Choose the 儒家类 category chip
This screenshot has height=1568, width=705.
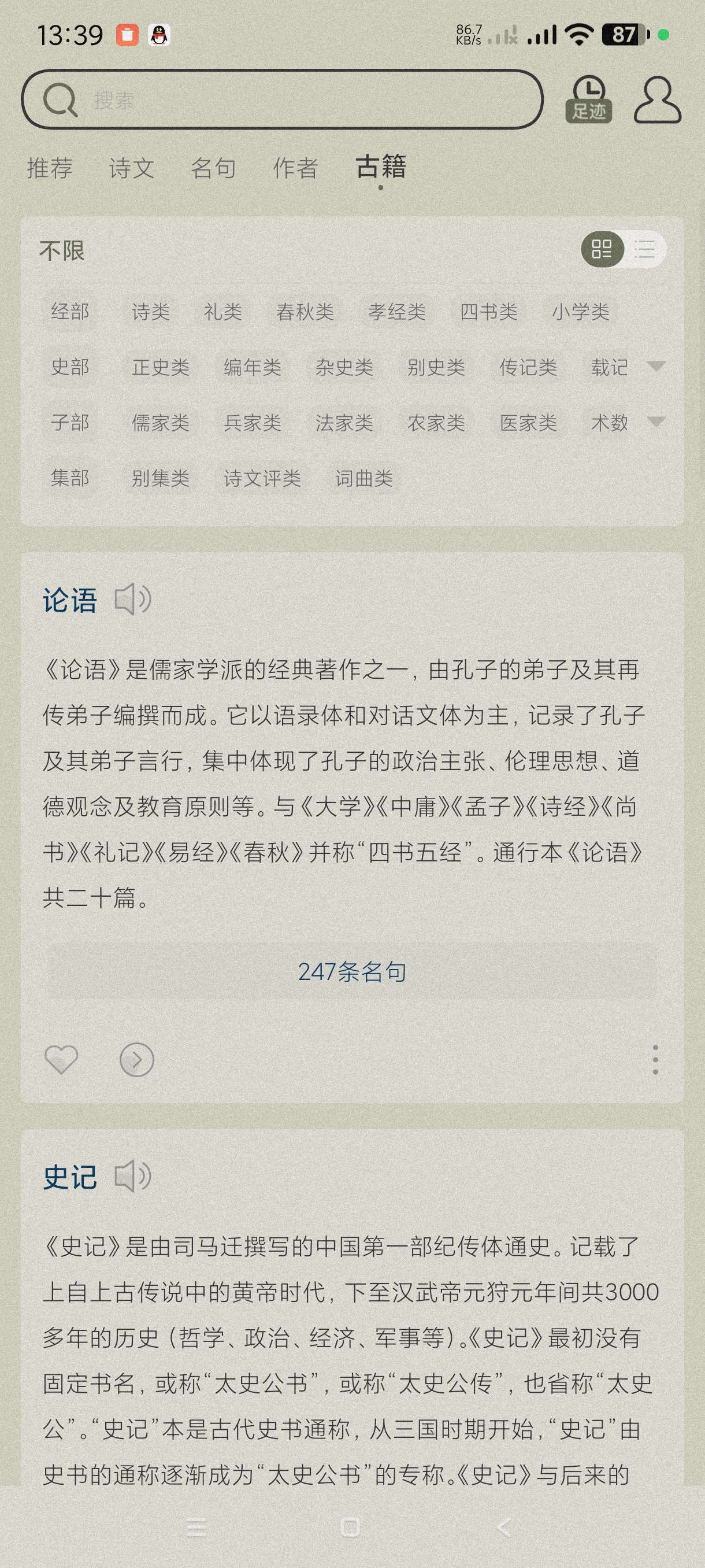coord(161,423)
